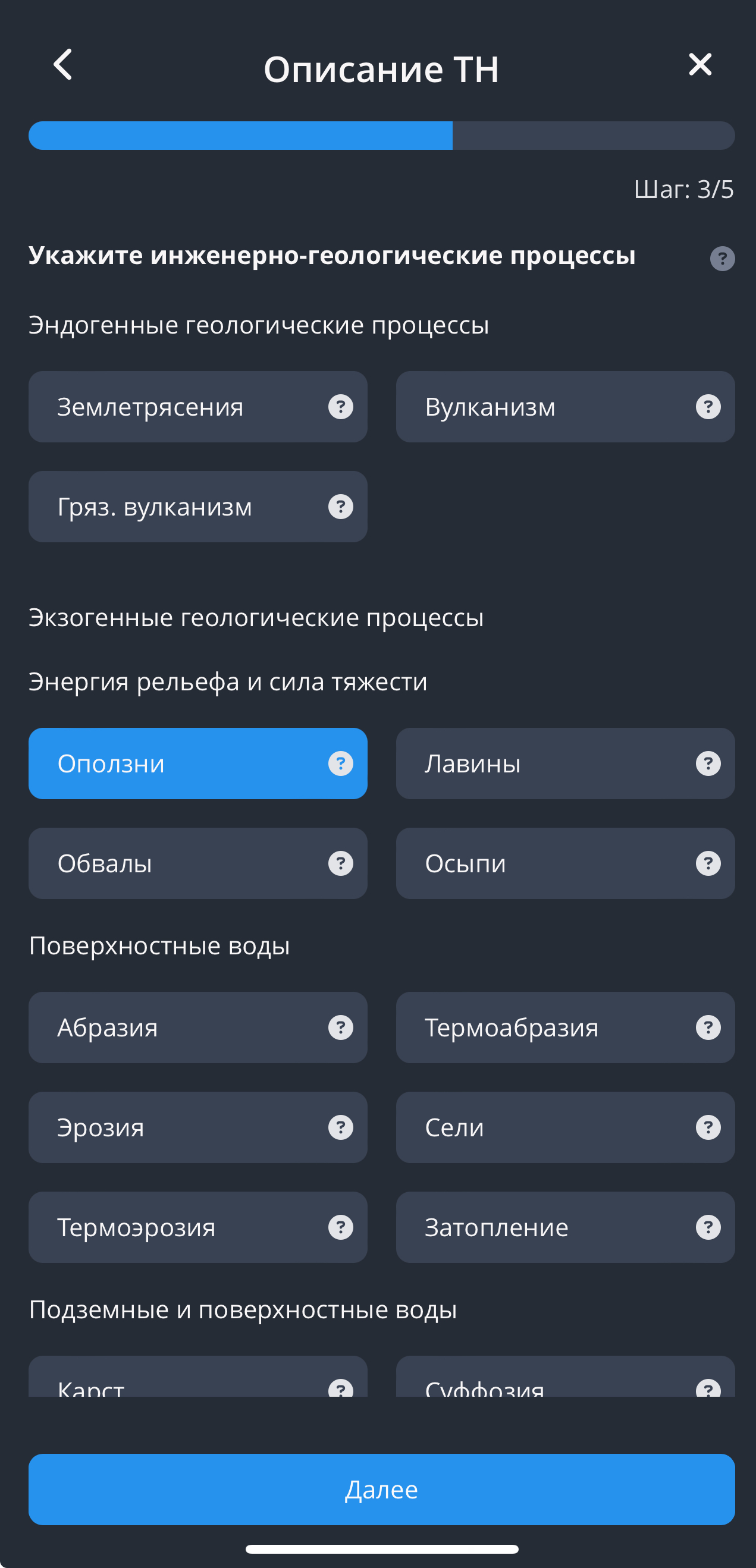Choose the Затопление chip

click(x=548, y=1227)
